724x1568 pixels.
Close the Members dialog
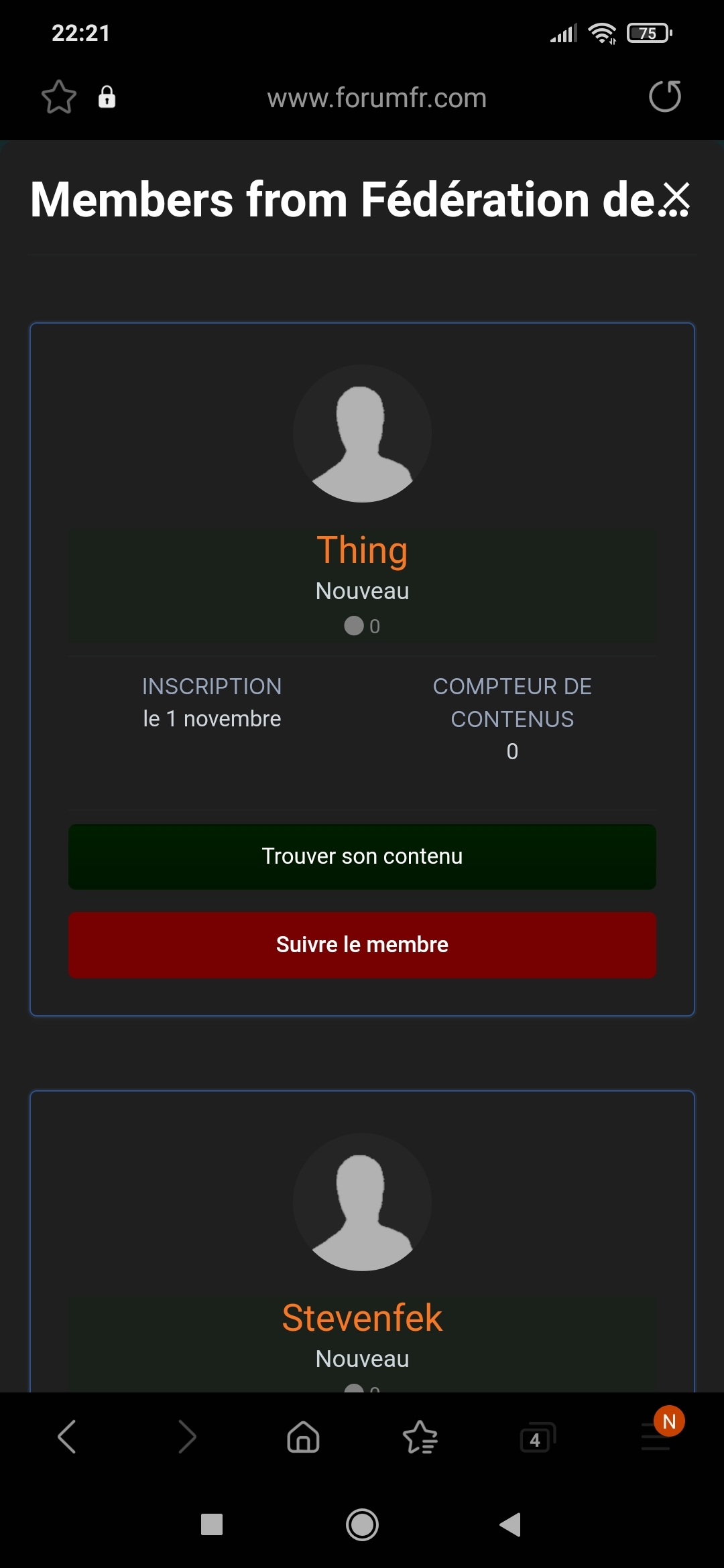676,198
